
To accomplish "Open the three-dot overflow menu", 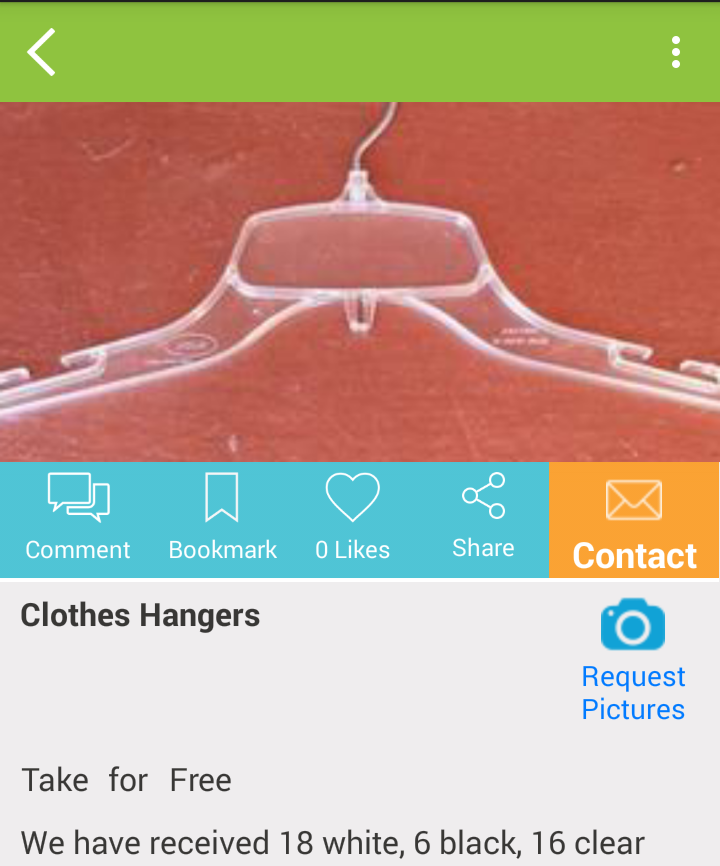I will (x=676, y=52).
